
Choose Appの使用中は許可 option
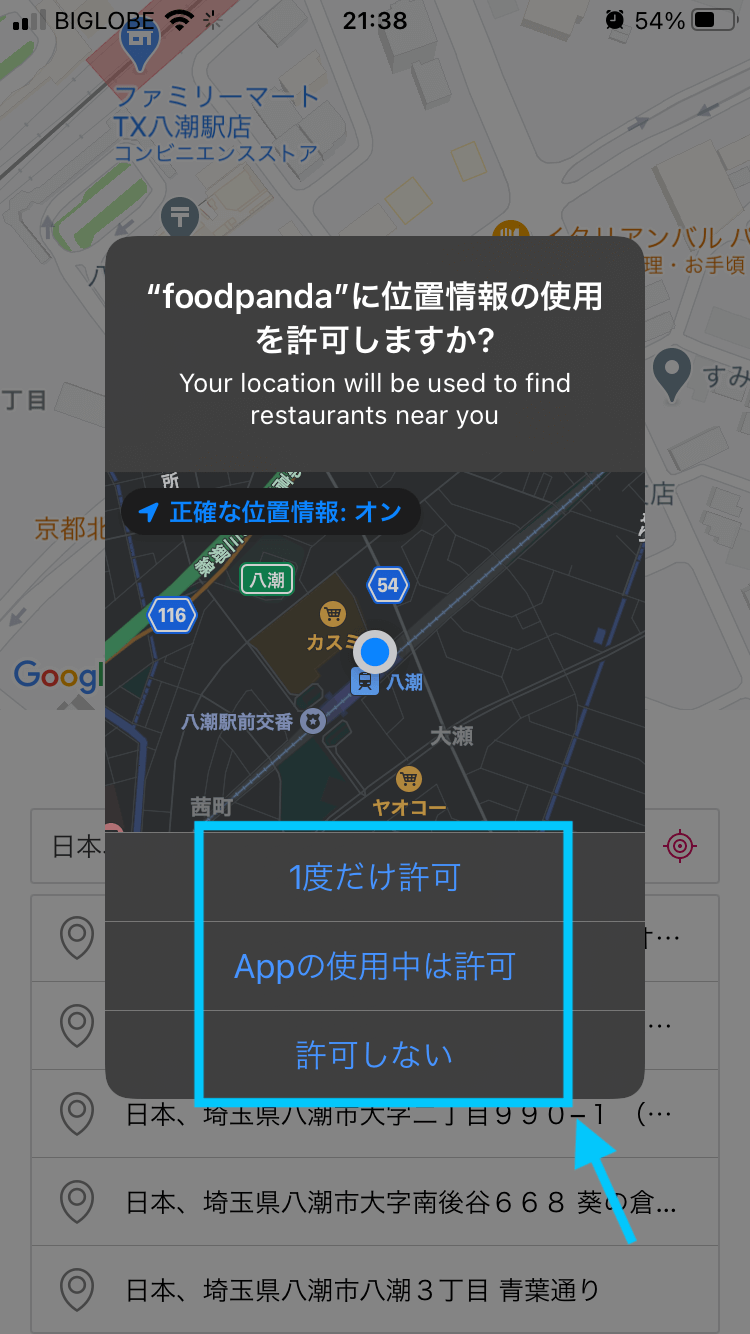tap(375, 966)
